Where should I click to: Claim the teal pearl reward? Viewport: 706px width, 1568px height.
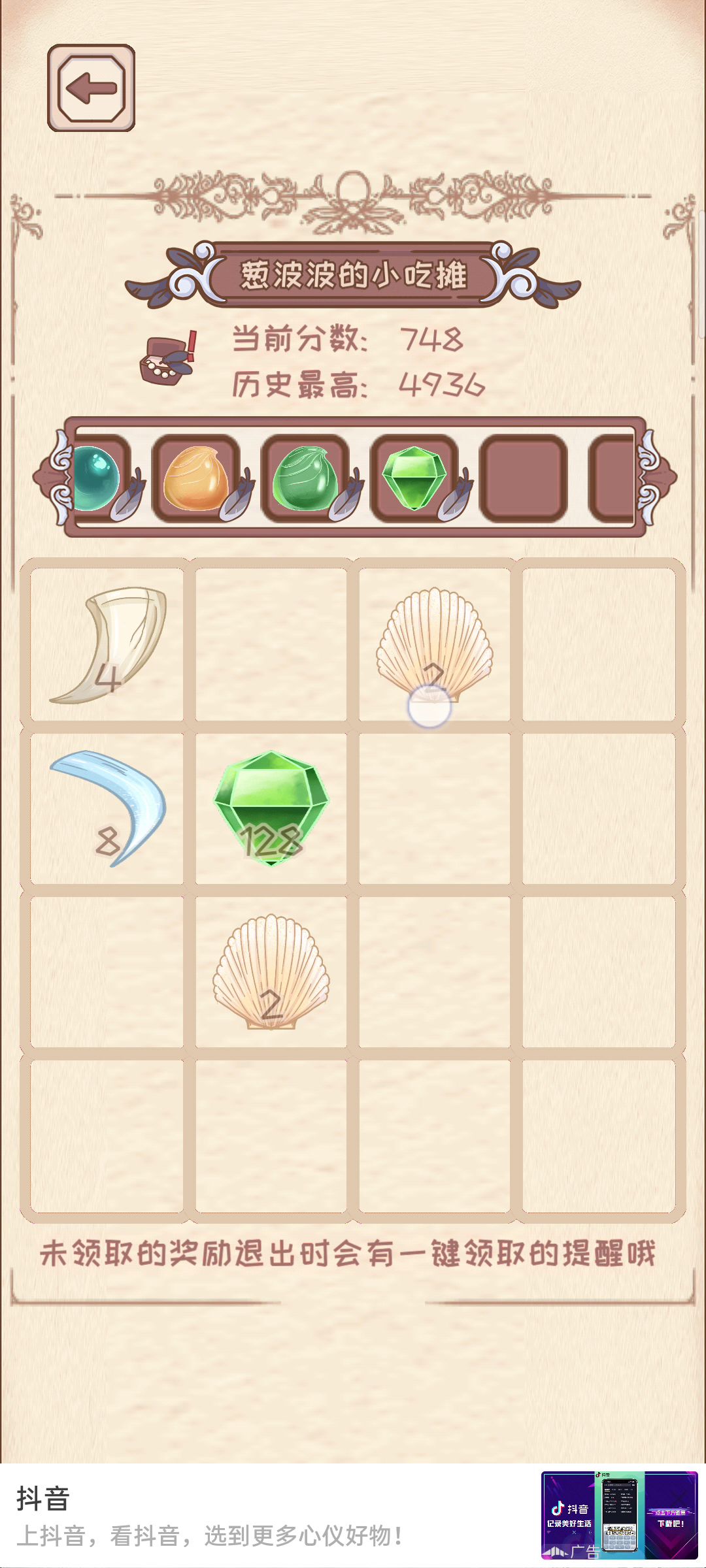coord(97,478)
